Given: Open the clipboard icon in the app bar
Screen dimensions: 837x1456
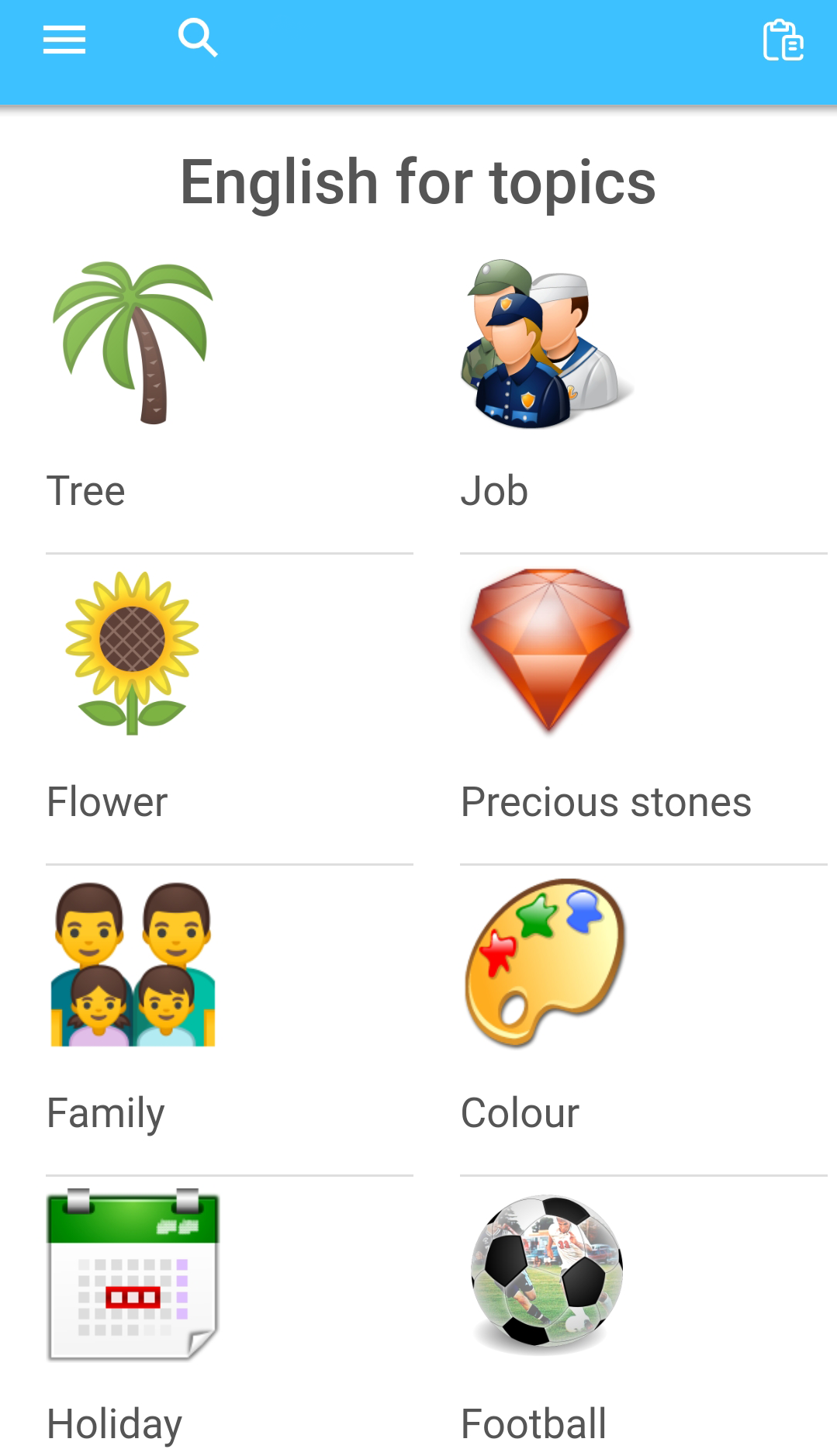Looking at the screenshot, I should 783,40.
